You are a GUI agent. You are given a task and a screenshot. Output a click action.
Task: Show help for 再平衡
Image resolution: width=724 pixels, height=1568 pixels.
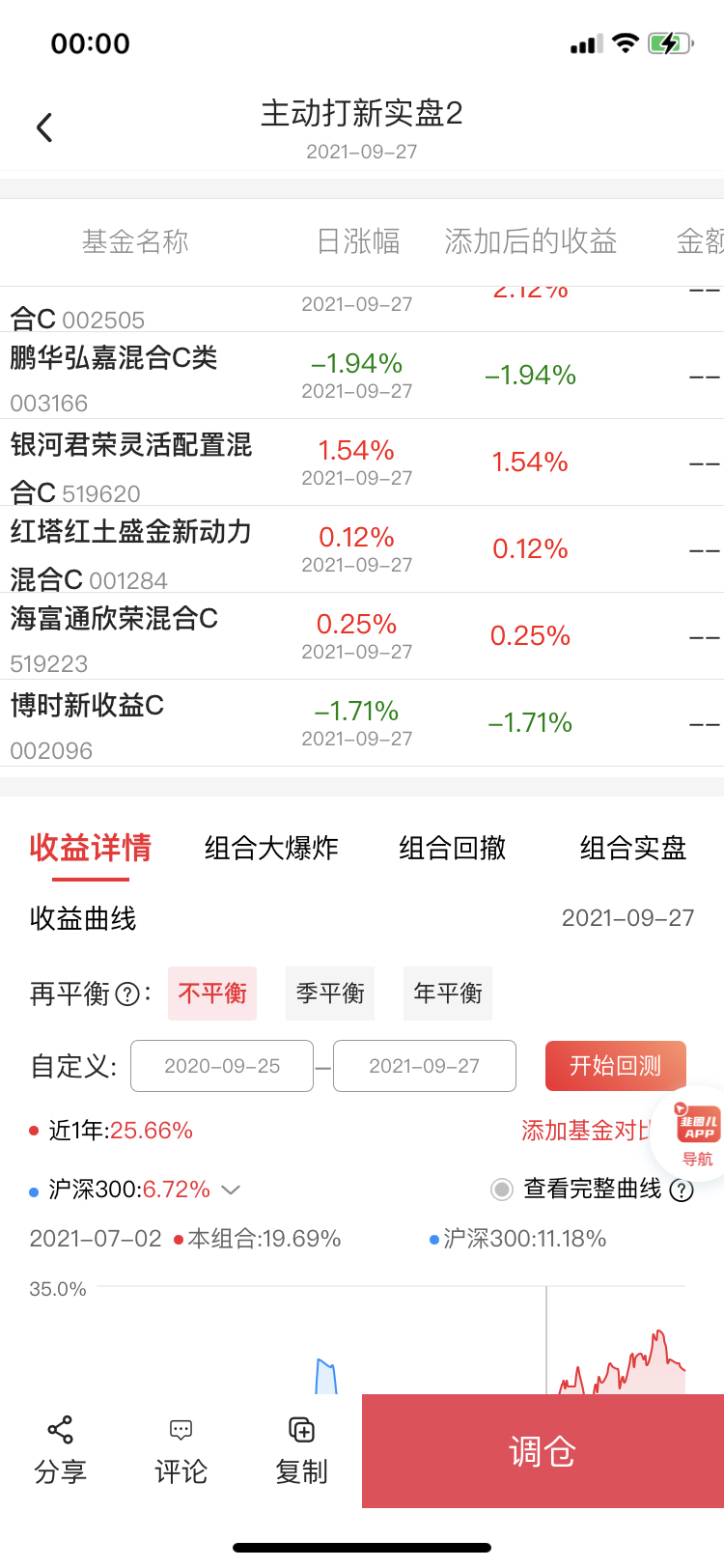point(127,994)
